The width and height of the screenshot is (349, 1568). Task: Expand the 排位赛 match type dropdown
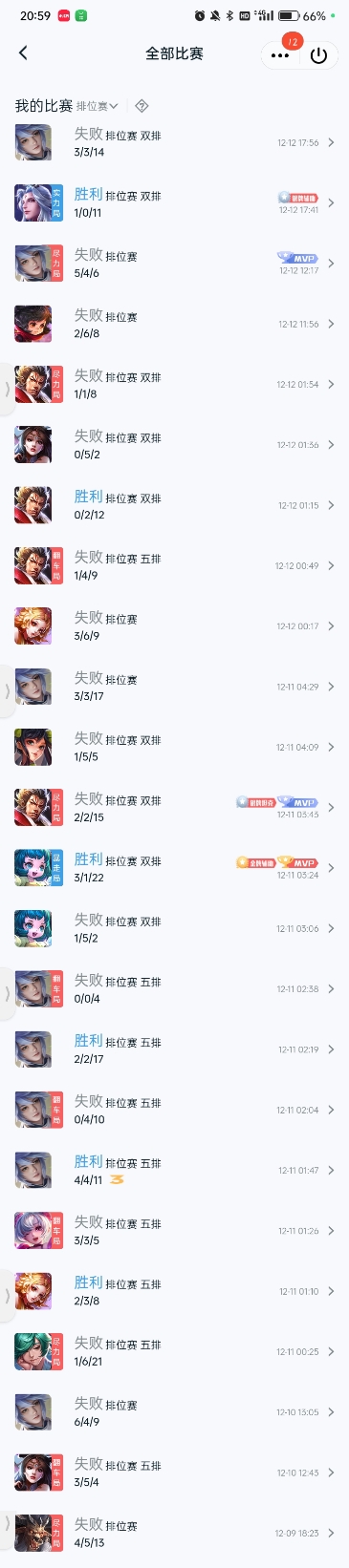click(x=98, y=106)
